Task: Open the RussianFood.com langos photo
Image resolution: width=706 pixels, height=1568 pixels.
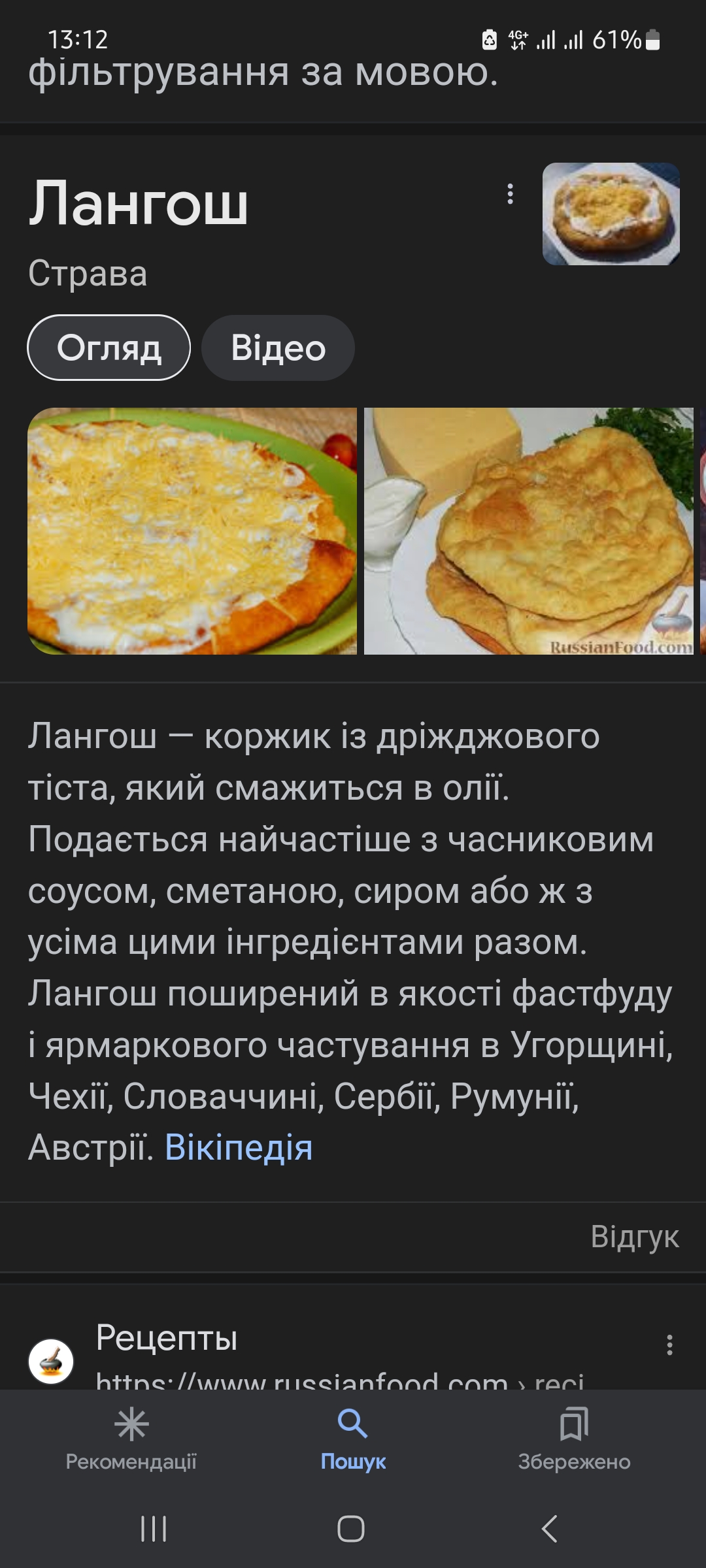Action: (528, 531)
